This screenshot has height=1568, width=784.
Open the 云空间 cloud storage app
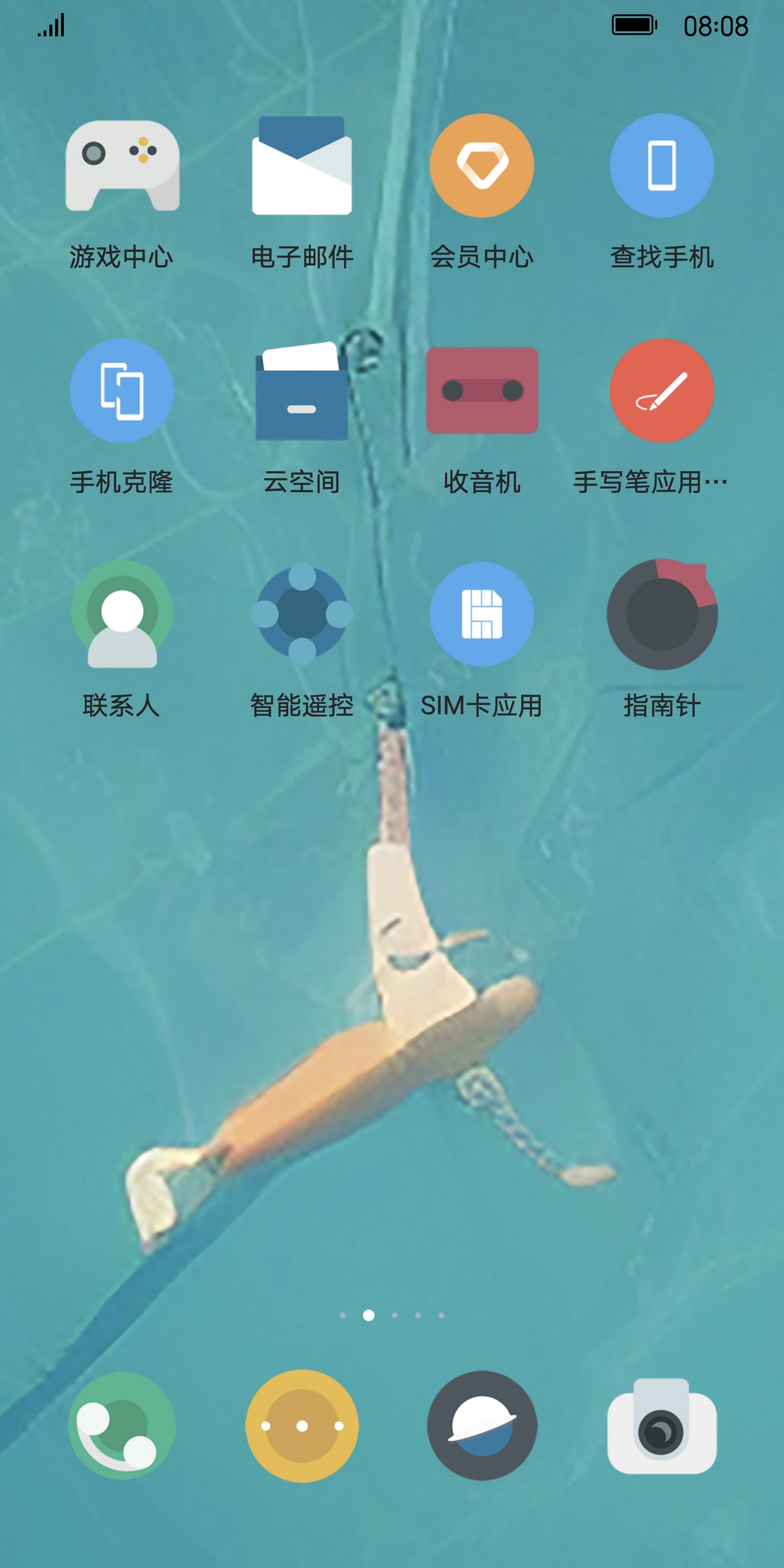302,391
